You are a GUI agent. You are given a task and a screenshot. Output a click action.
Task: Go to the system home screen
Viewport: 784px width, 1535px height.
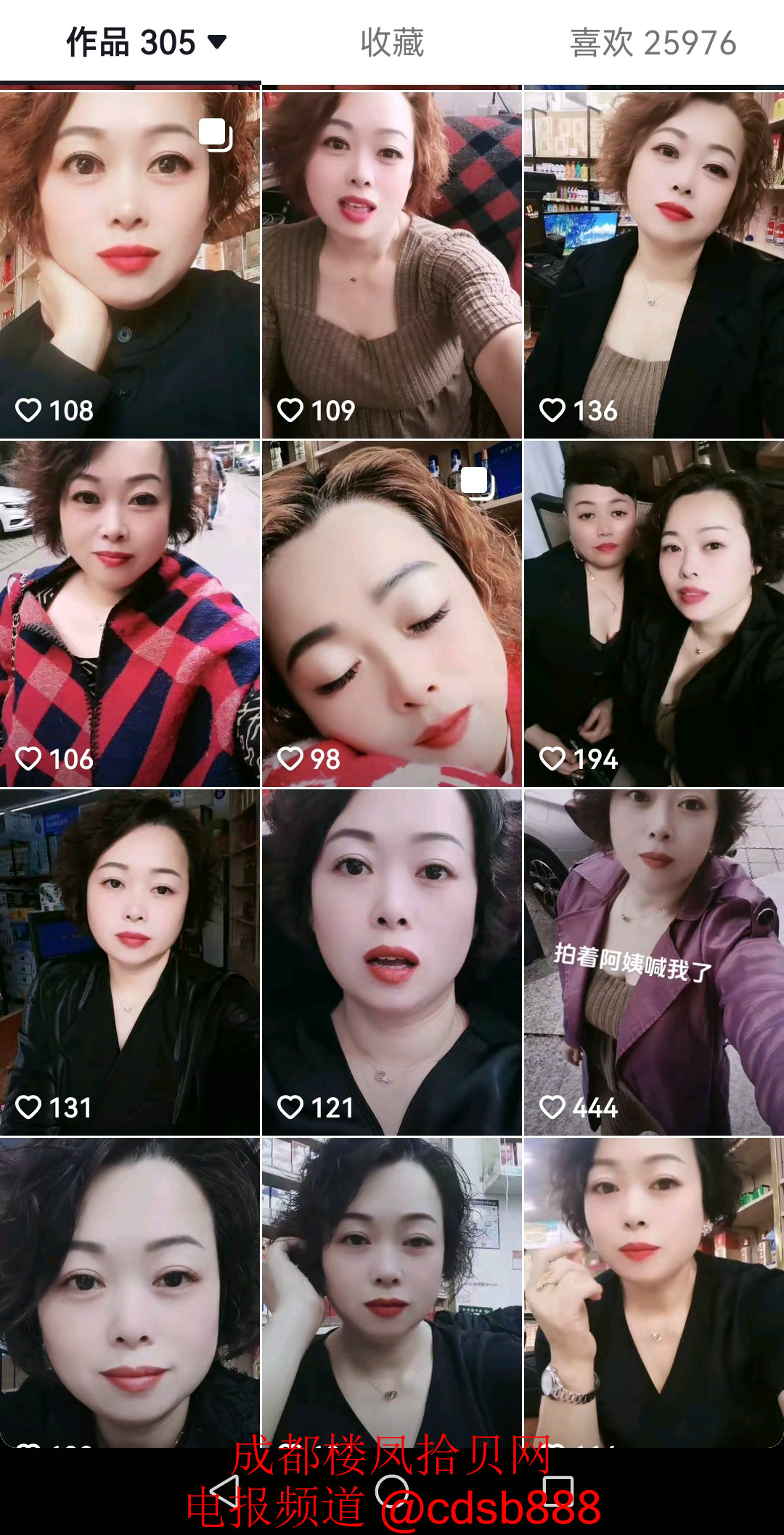[392, 1492]
